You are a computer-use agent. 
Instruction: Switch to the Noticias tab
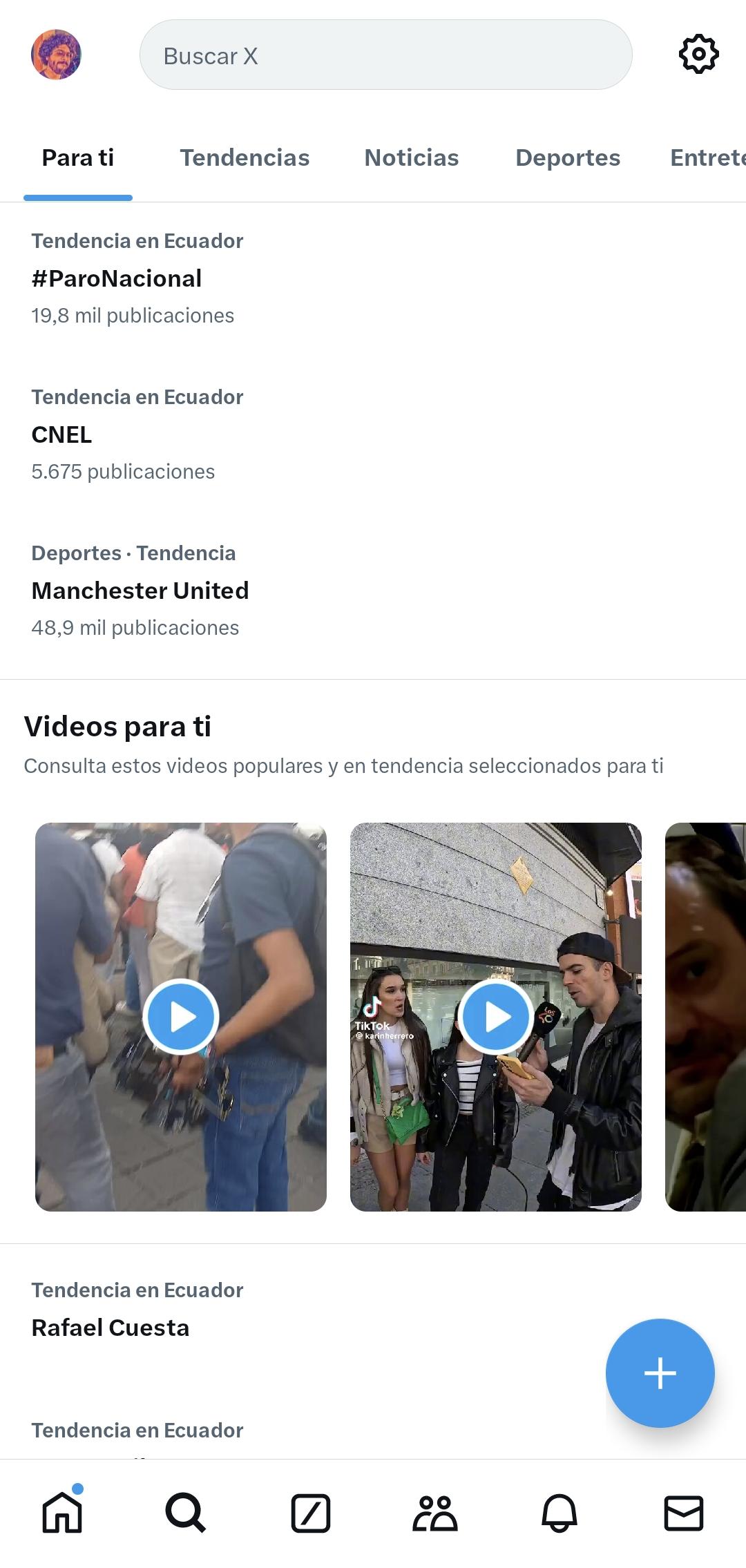pyautogui.click(x=412, y=157)
